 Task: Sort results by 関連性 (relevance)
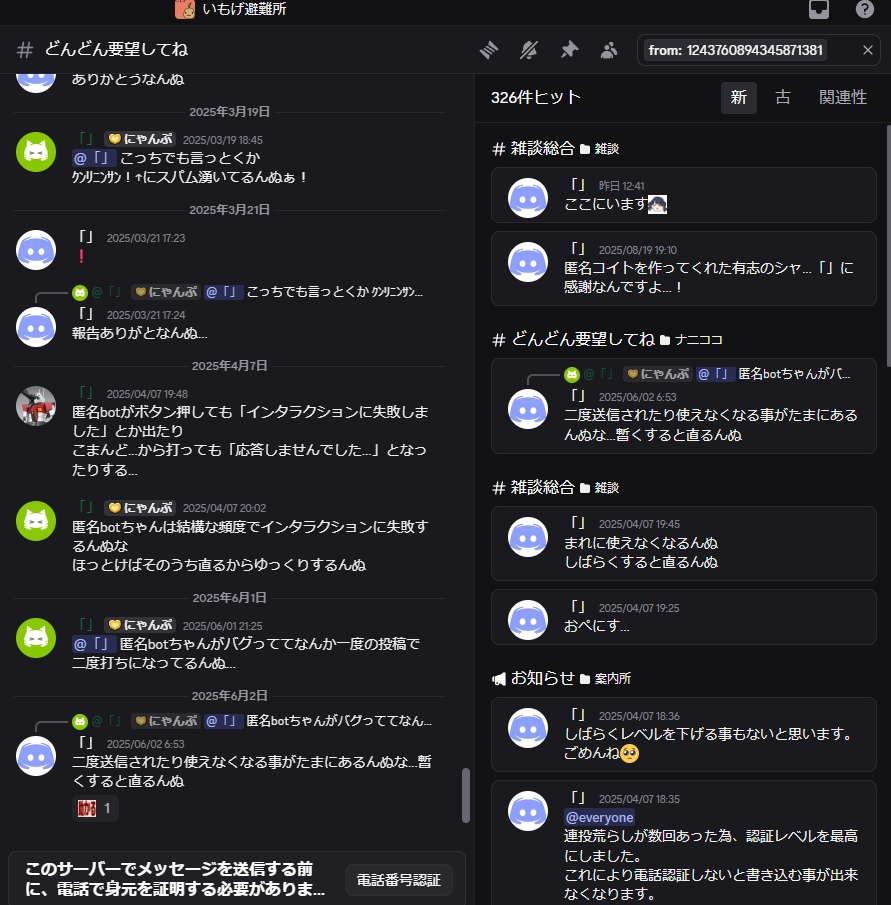[x=843, y=97]
